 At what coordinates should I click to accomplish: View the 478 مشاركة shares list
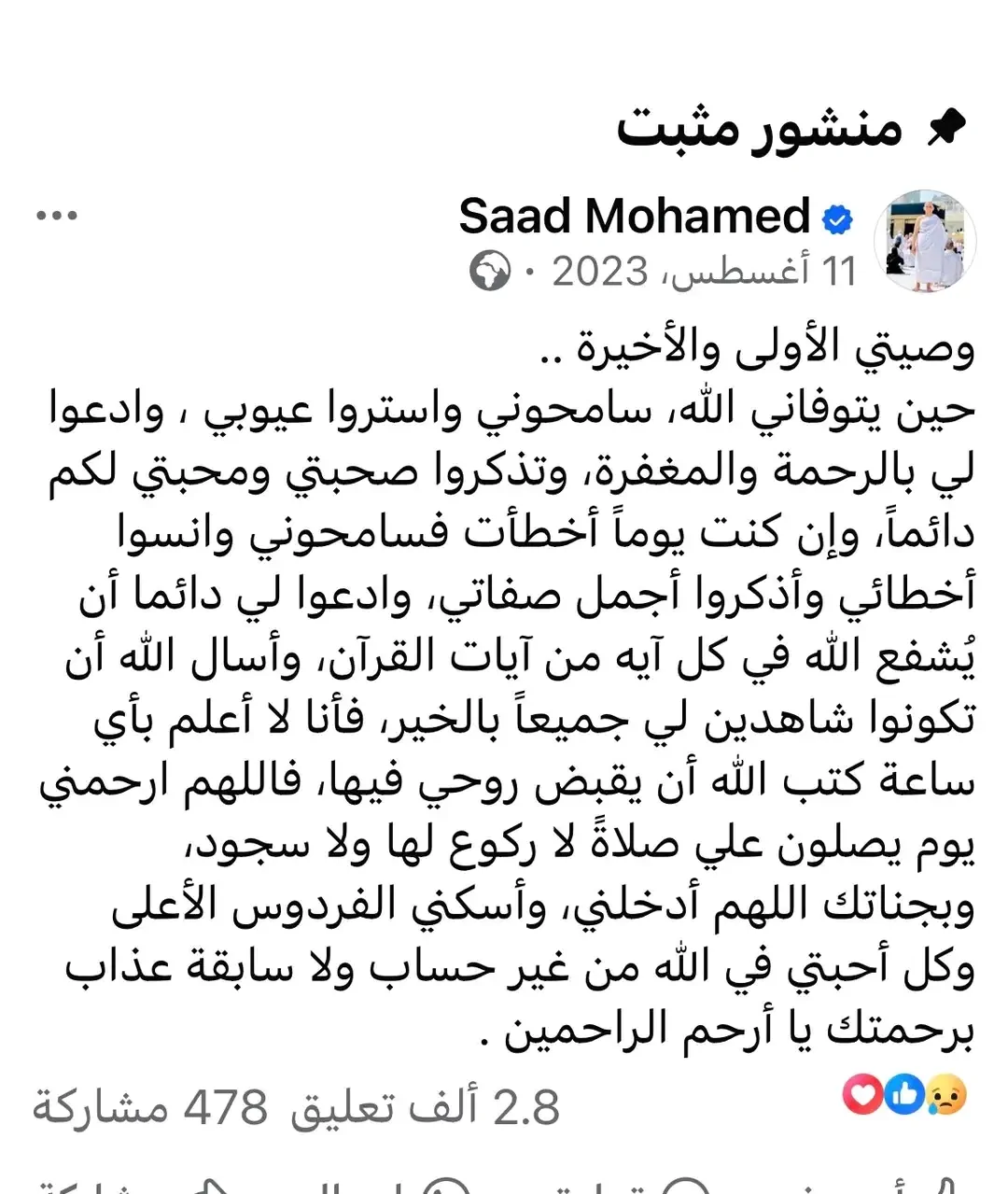(x=149, y=1108)
